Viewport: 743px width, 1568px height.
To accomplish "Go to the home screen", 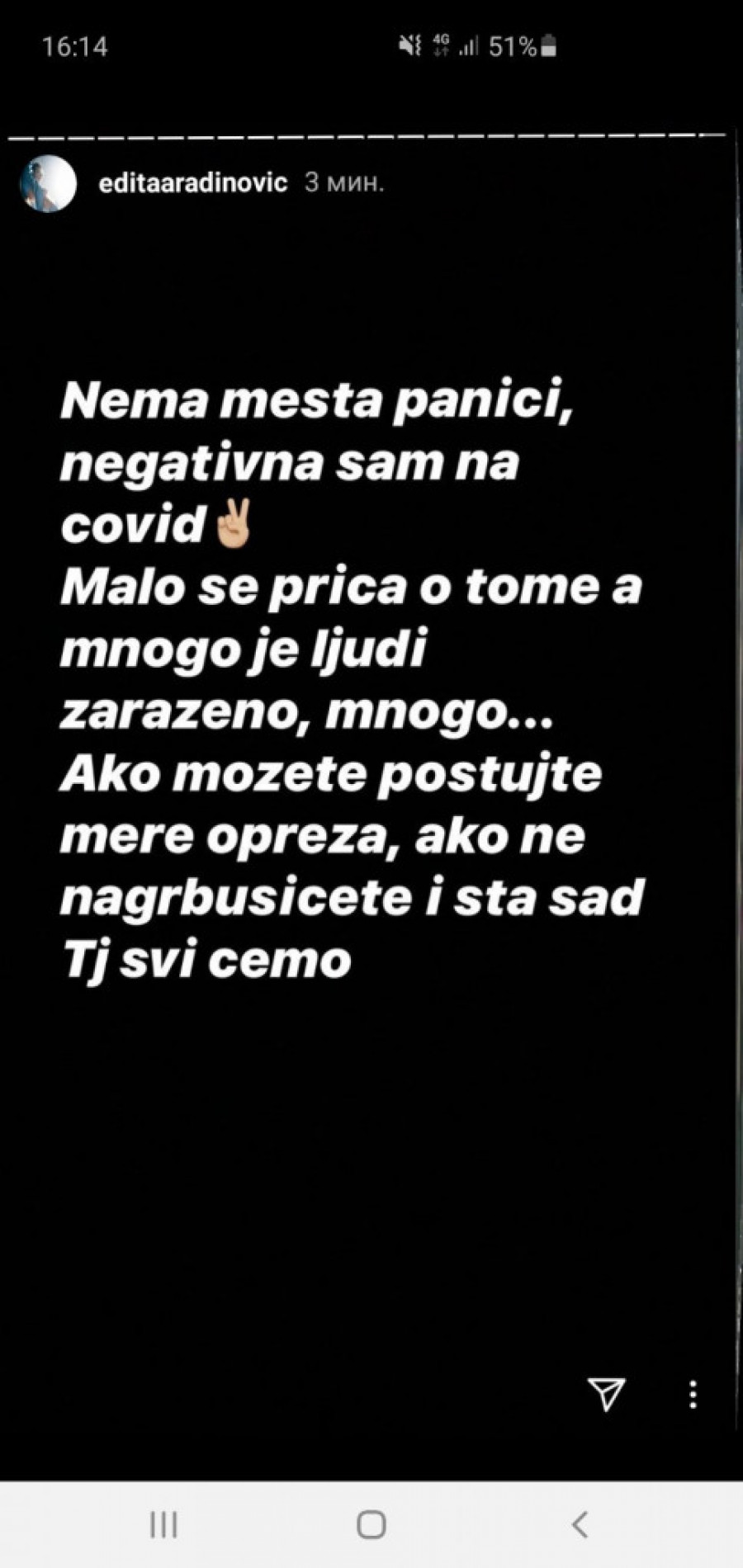I will click(x=371, y=1524).
